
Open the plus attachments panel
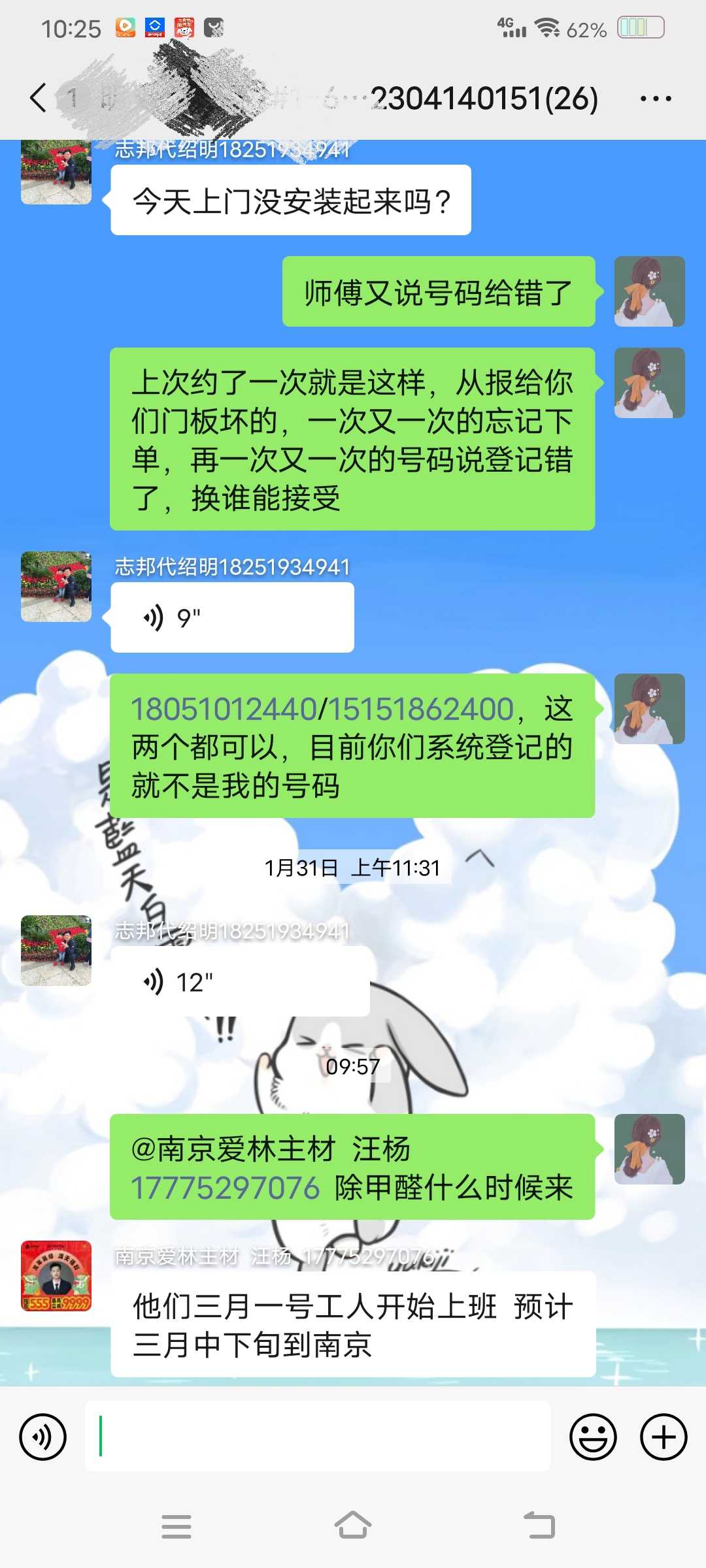tap(664, 1437)
